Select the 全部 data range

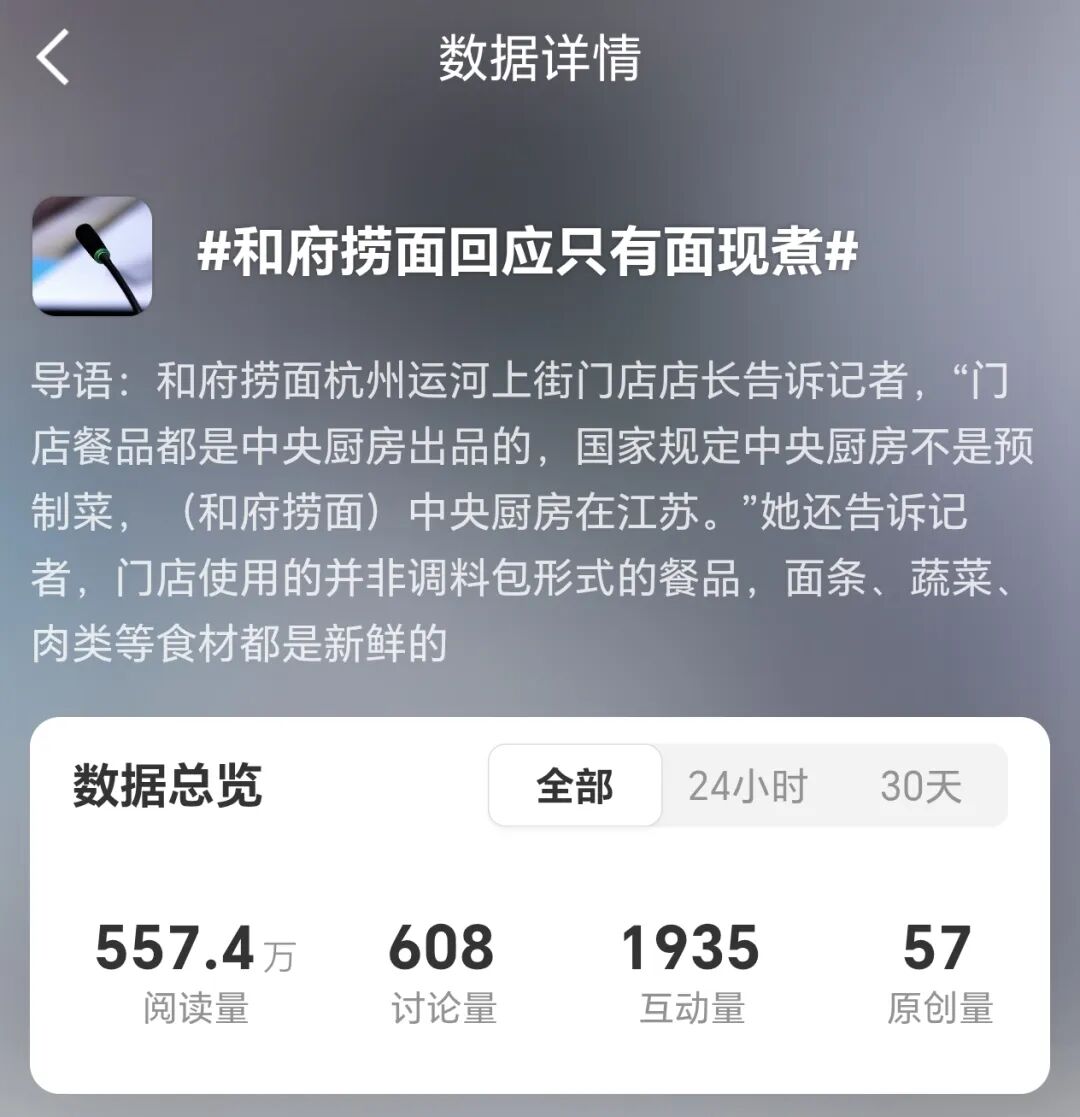575,786
